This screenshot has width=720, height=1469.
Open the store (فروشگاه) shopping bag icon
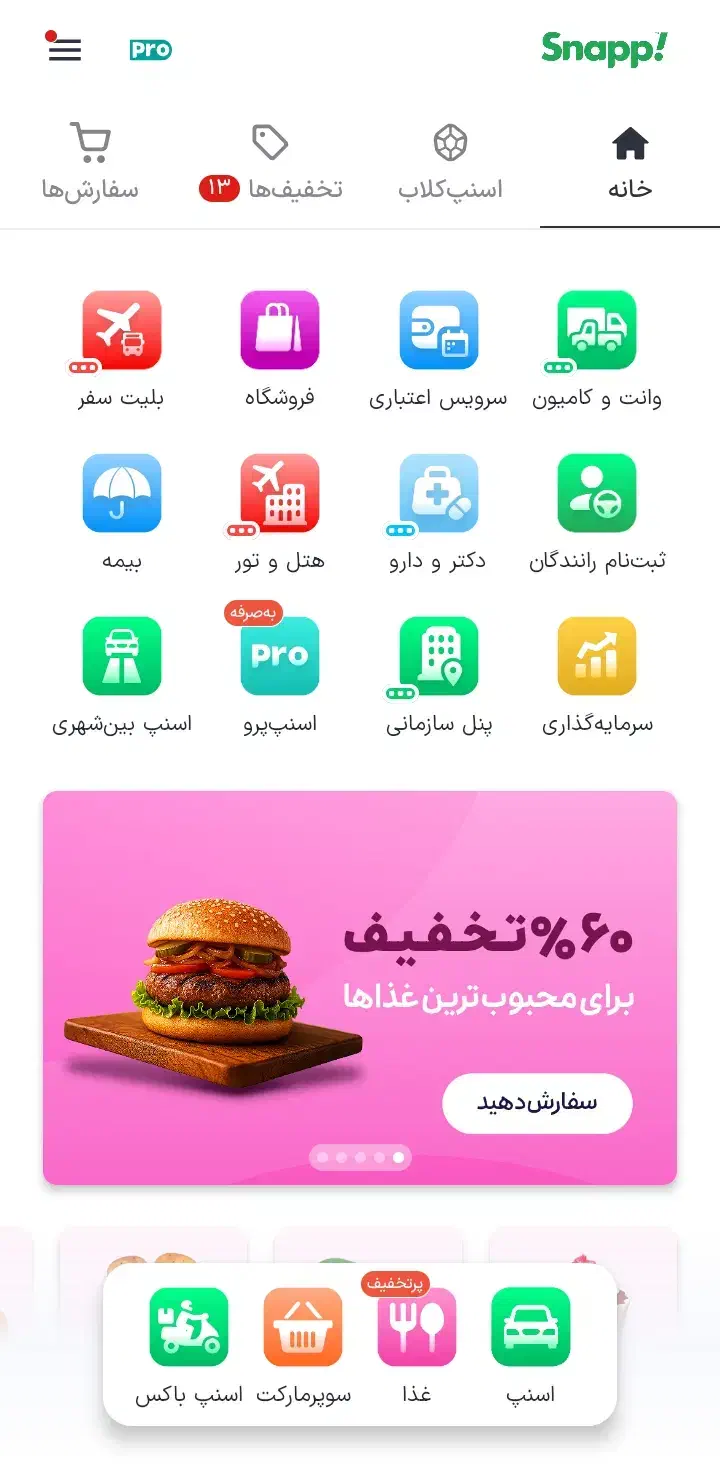tap(279, 331)
